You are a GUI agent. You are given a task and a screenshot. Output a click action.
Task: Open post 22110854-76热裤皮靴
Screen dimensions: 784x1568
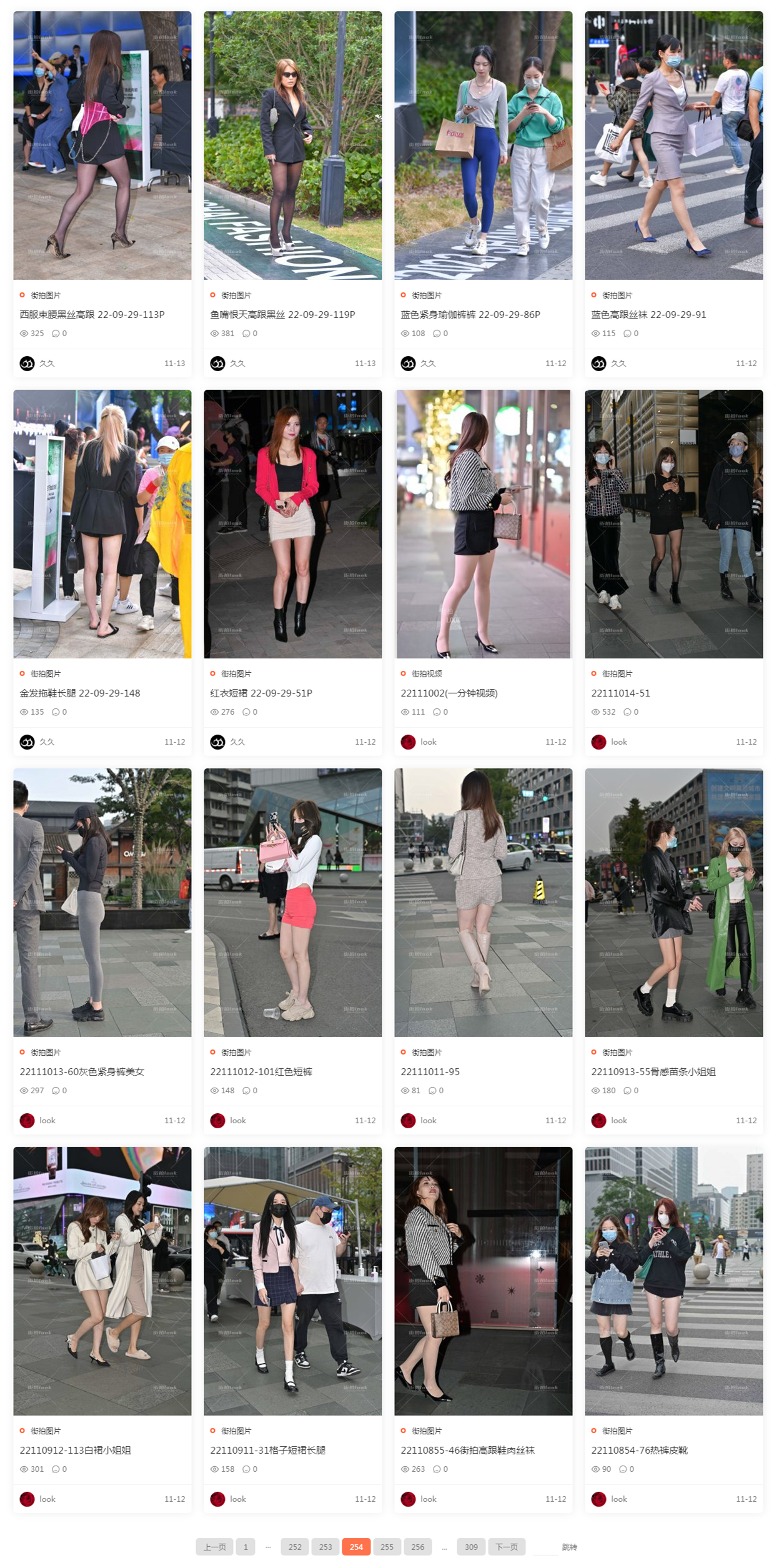(x=639, y=1450)
